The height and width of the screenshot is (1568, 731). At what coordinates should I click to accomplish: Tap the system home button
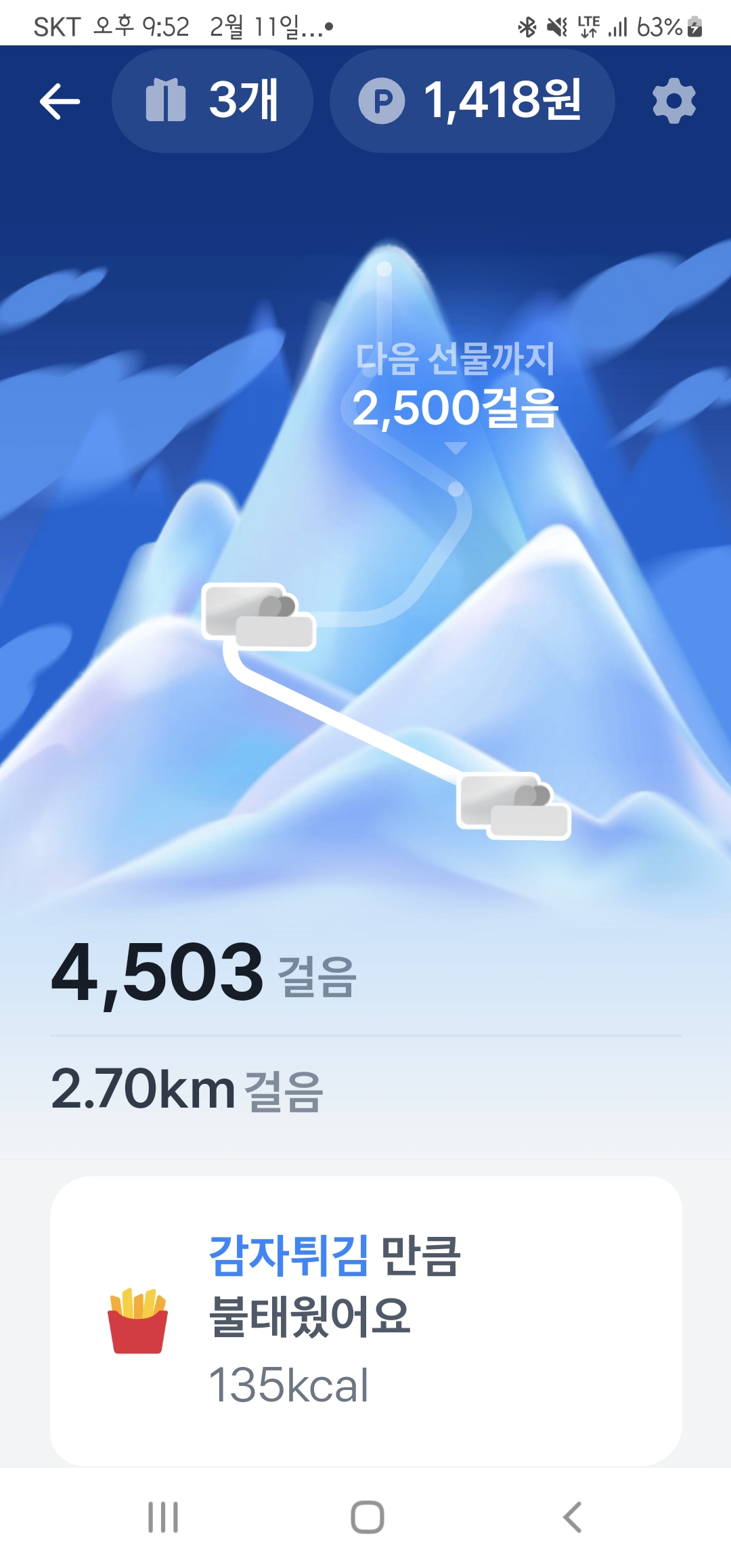click(367, 1517)
